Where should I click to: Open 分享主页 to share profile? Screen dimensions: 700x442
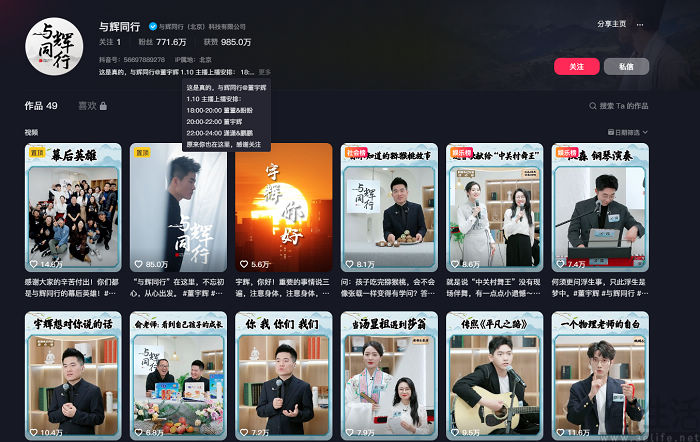[611, 23]
